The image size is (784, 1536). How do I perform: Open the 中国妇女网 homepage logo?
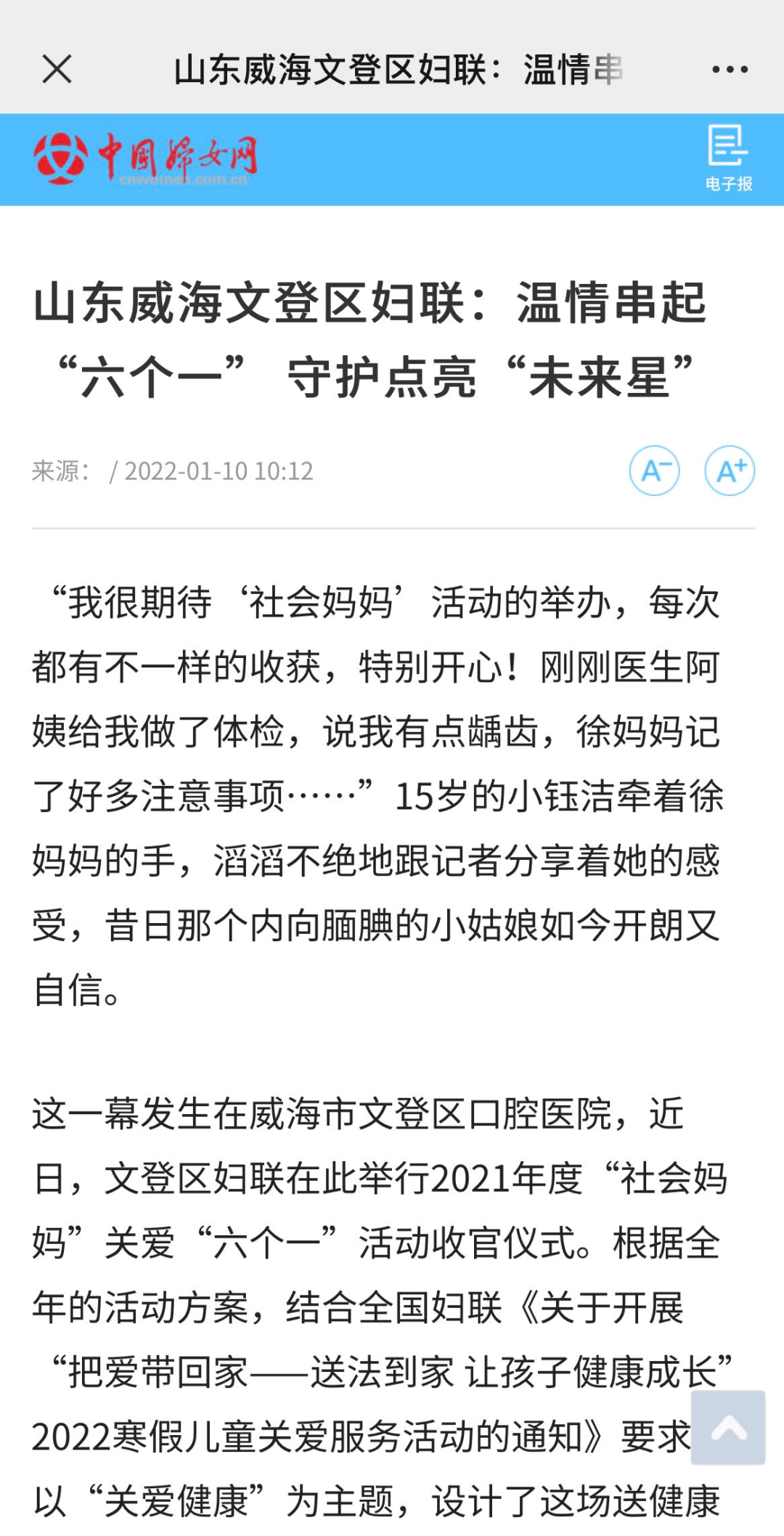pos(145,158)
